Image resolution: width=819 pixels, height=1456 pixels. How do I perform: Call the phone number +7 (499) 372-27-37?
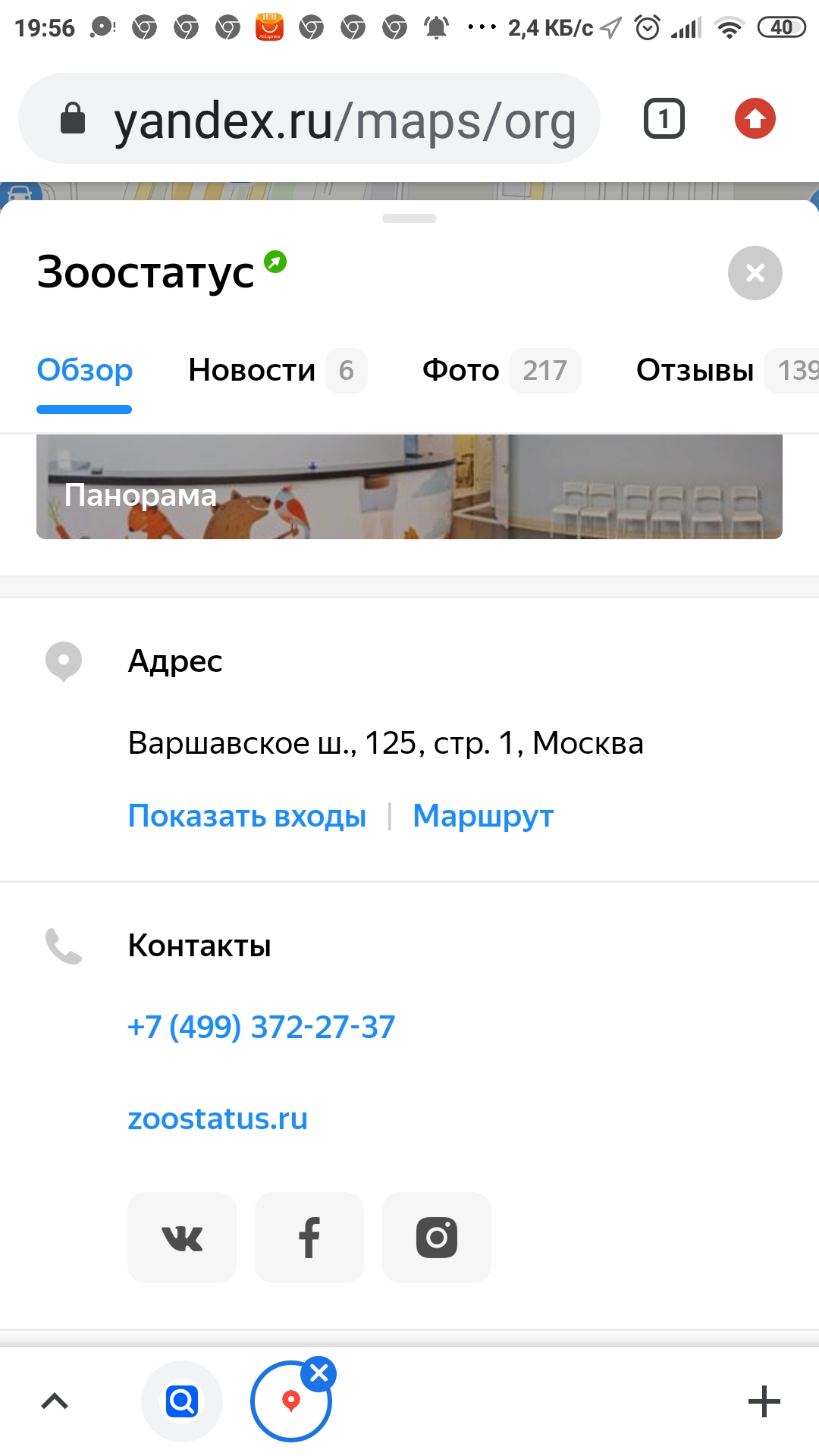click(x=262, y=1027)
